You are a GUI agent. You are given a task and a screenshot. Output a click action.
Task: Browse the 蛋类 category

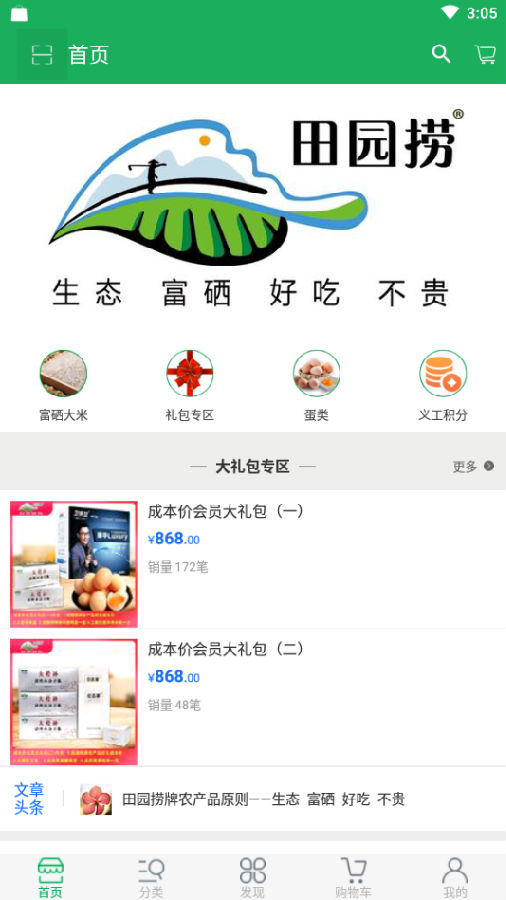[316, 385]
